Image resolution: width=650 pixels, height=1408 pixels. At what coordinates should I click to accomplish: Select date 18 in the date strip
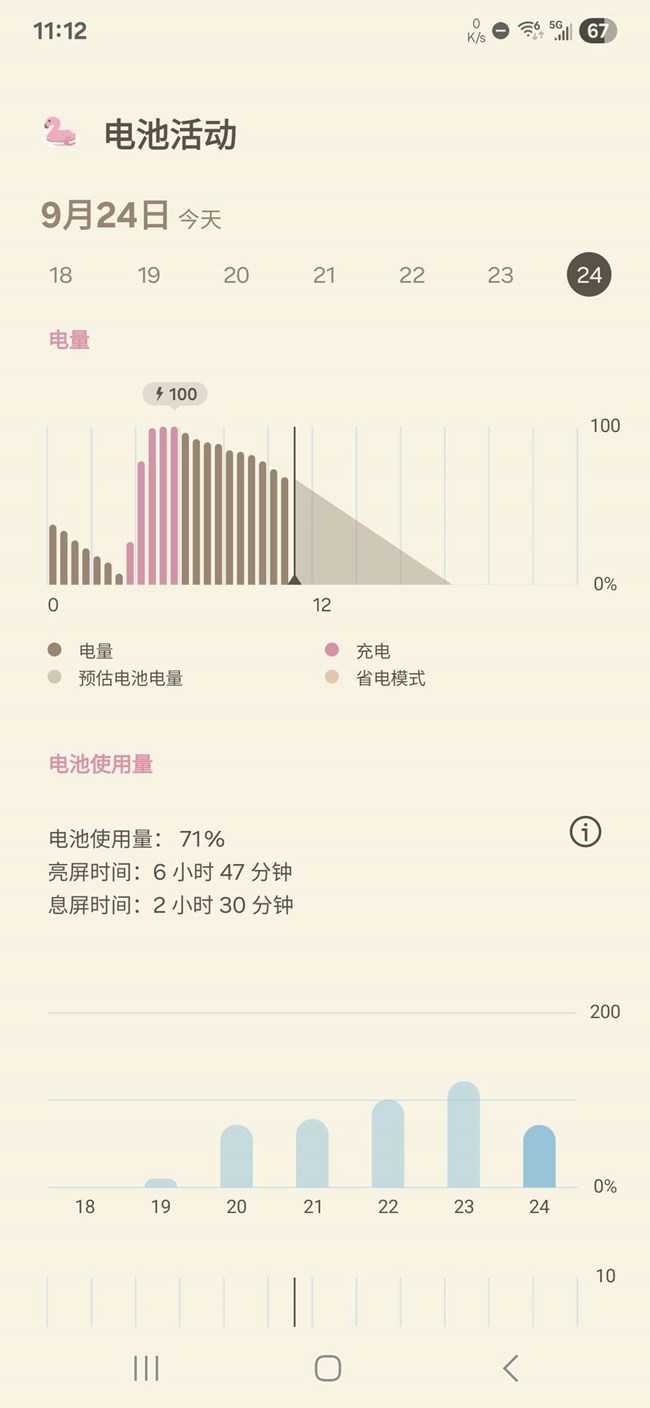tap(61, 275)
